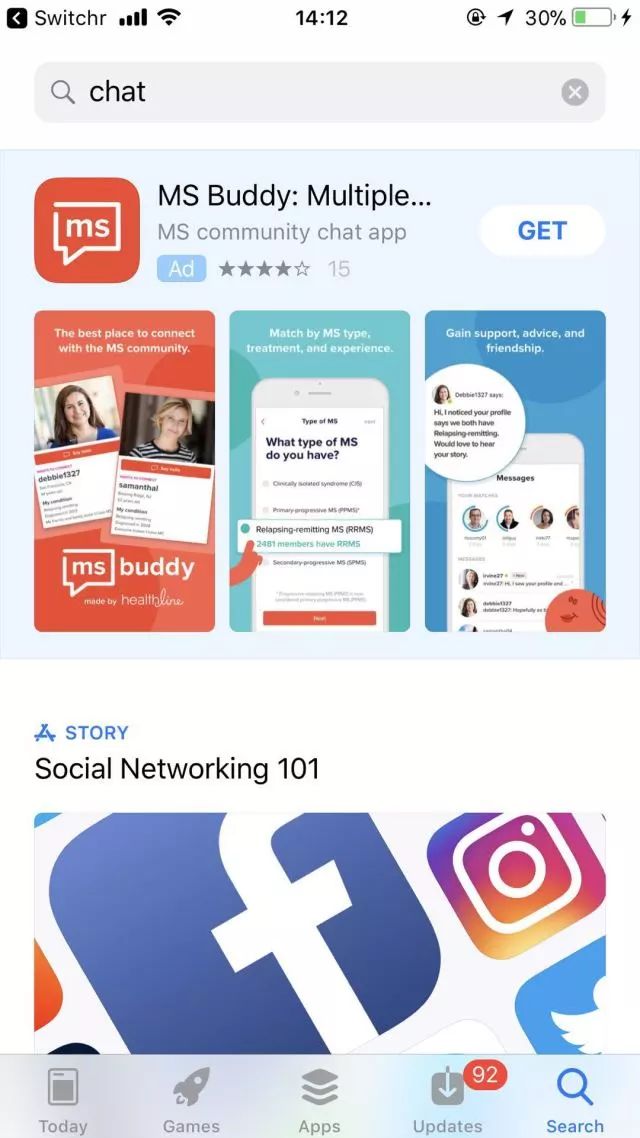
Task: Switch to the Apps tab
Action: [x=319, y=1100]
